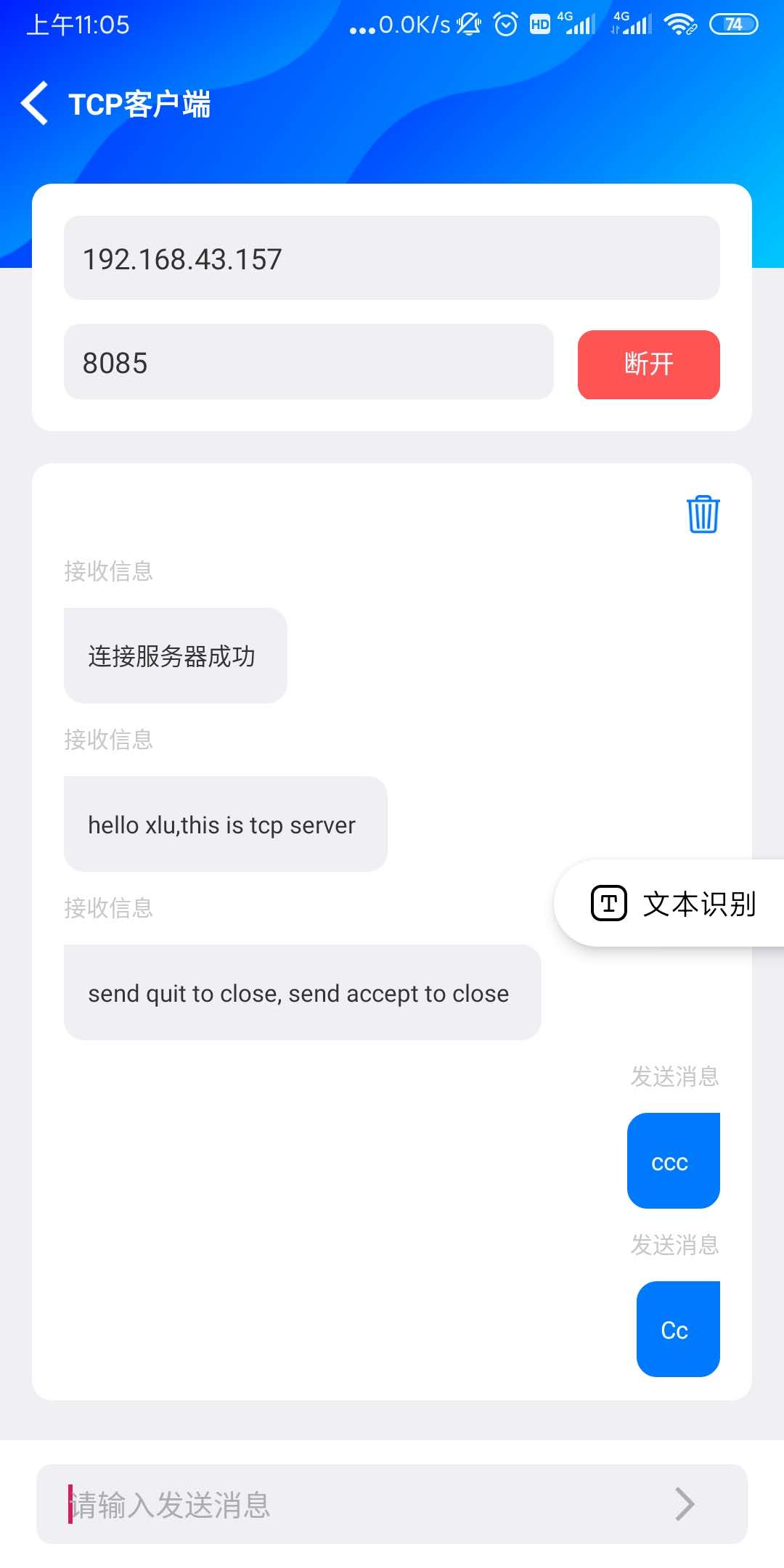Image resolution: width=784 pixels, height=1568 pixels.
Task: Edit the port field 8085
Action: [309, 362]
